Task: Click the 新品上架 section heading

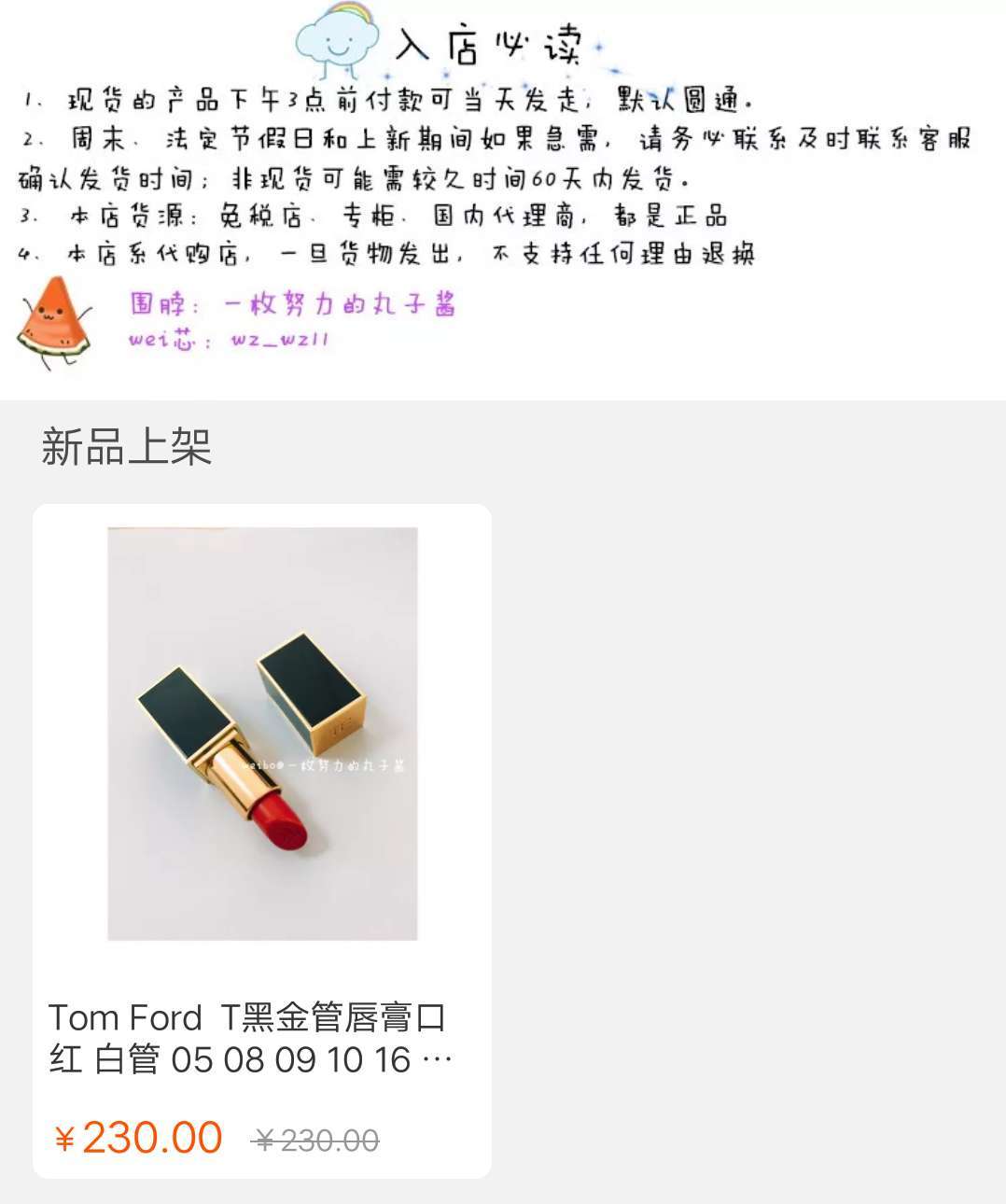Action: 126,448
